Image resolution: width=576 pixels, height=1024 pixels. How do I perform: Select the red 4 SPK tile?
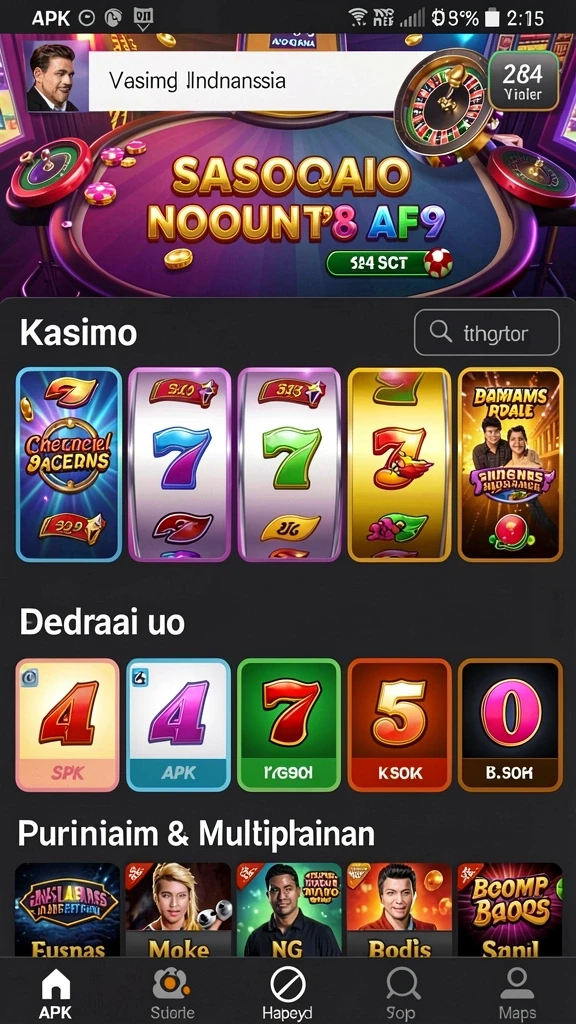coord(67,725)
